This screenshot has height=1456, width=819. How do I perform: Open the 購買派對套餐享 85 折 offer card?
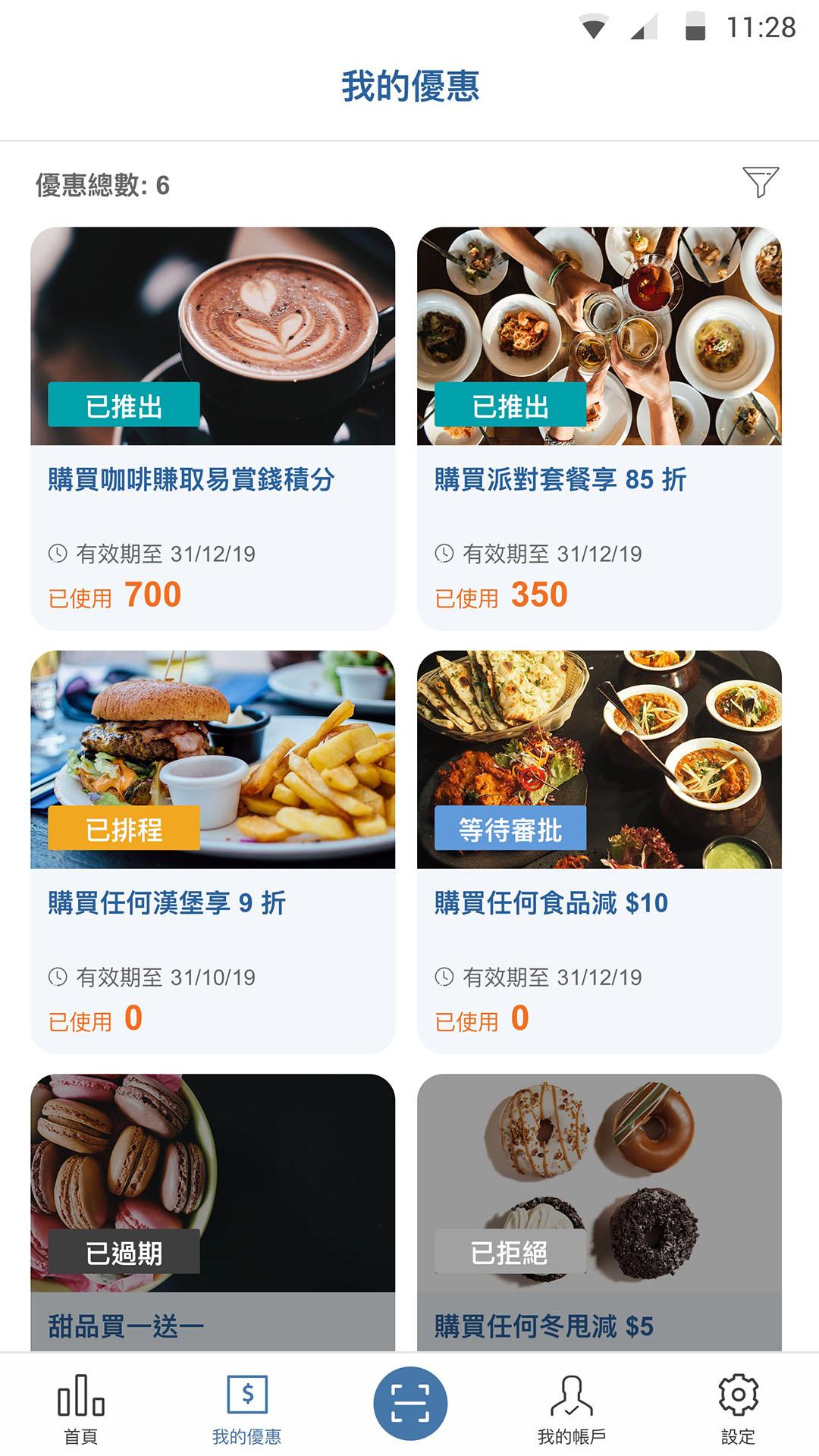click(x=599, y=428)
